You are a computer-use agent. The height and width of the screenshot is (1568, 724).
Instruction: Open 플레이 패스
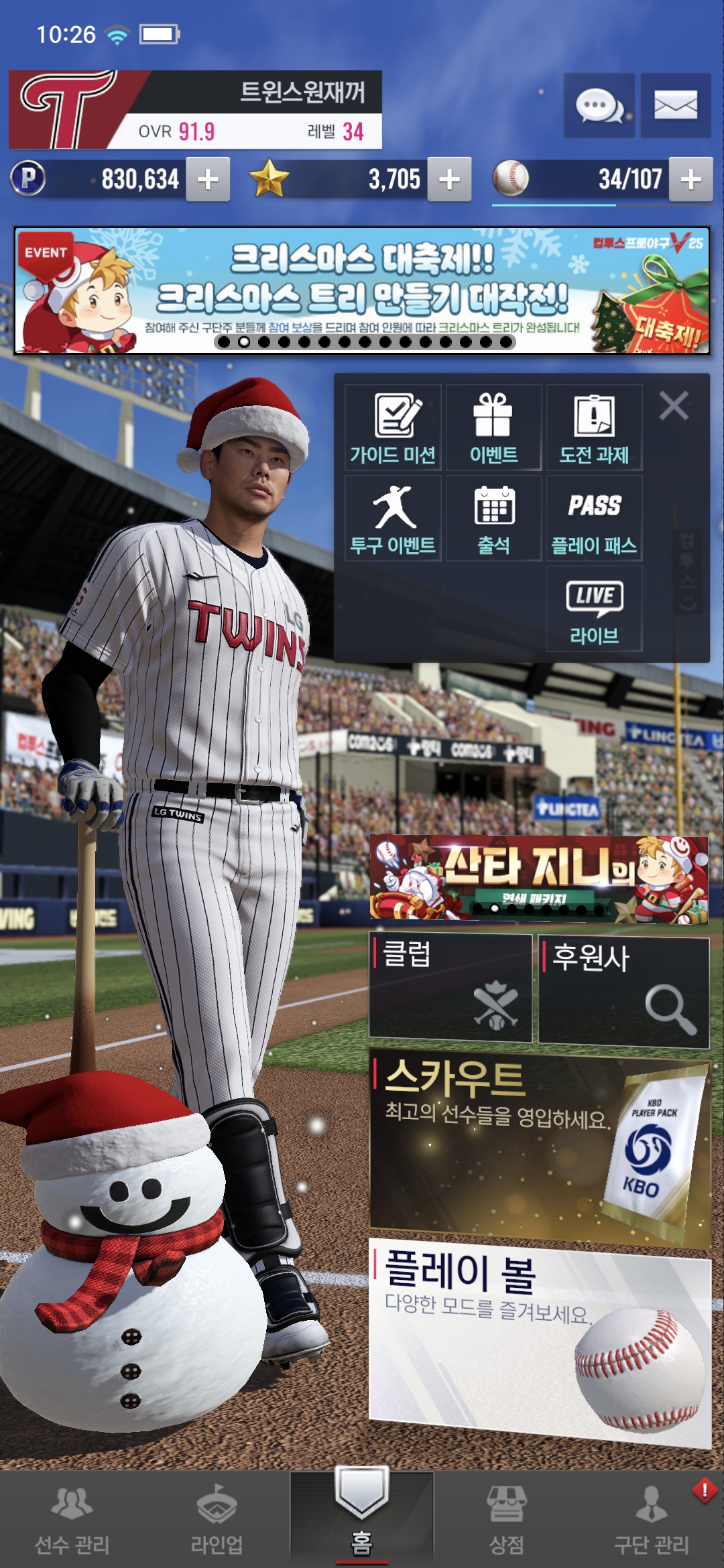tap(594, 518)
